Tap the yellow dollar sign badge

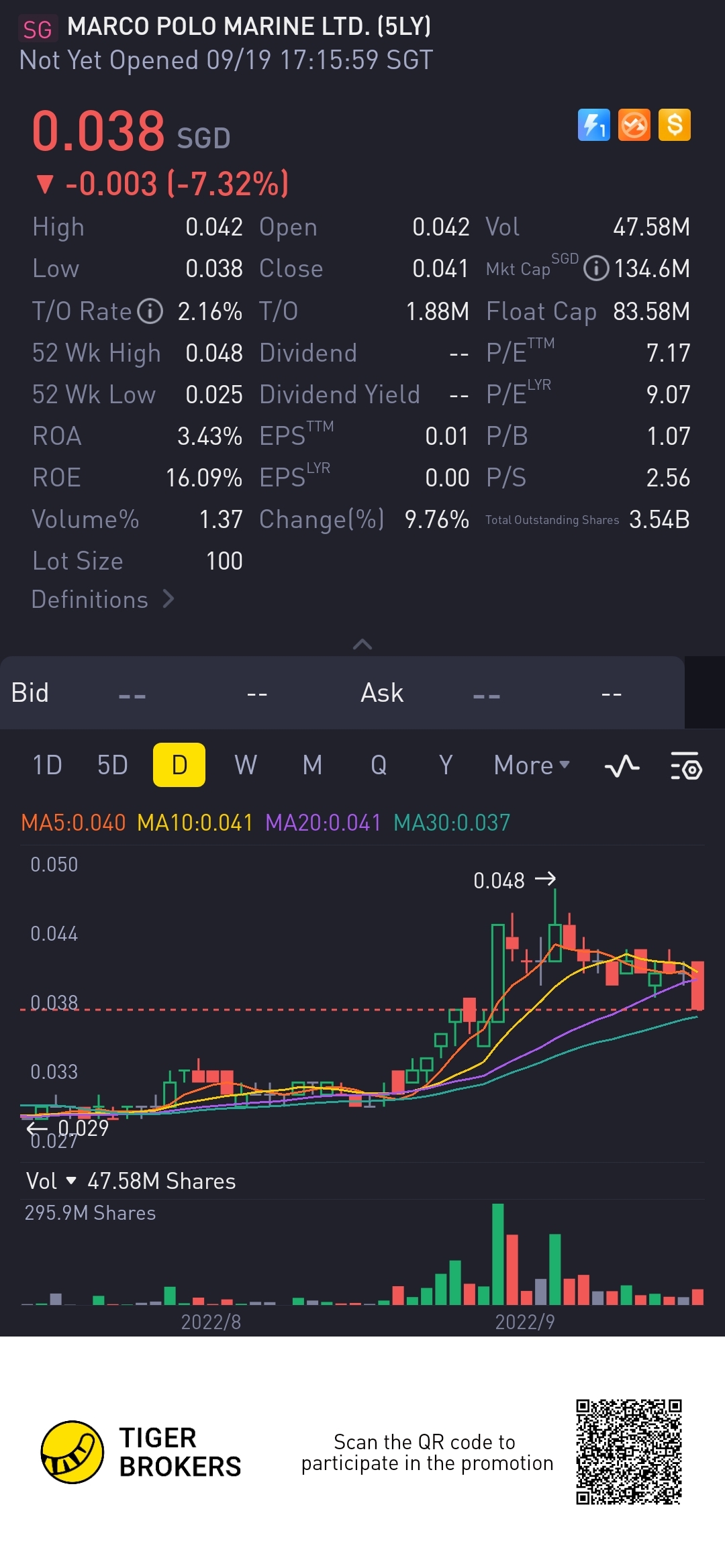(675, 125)
